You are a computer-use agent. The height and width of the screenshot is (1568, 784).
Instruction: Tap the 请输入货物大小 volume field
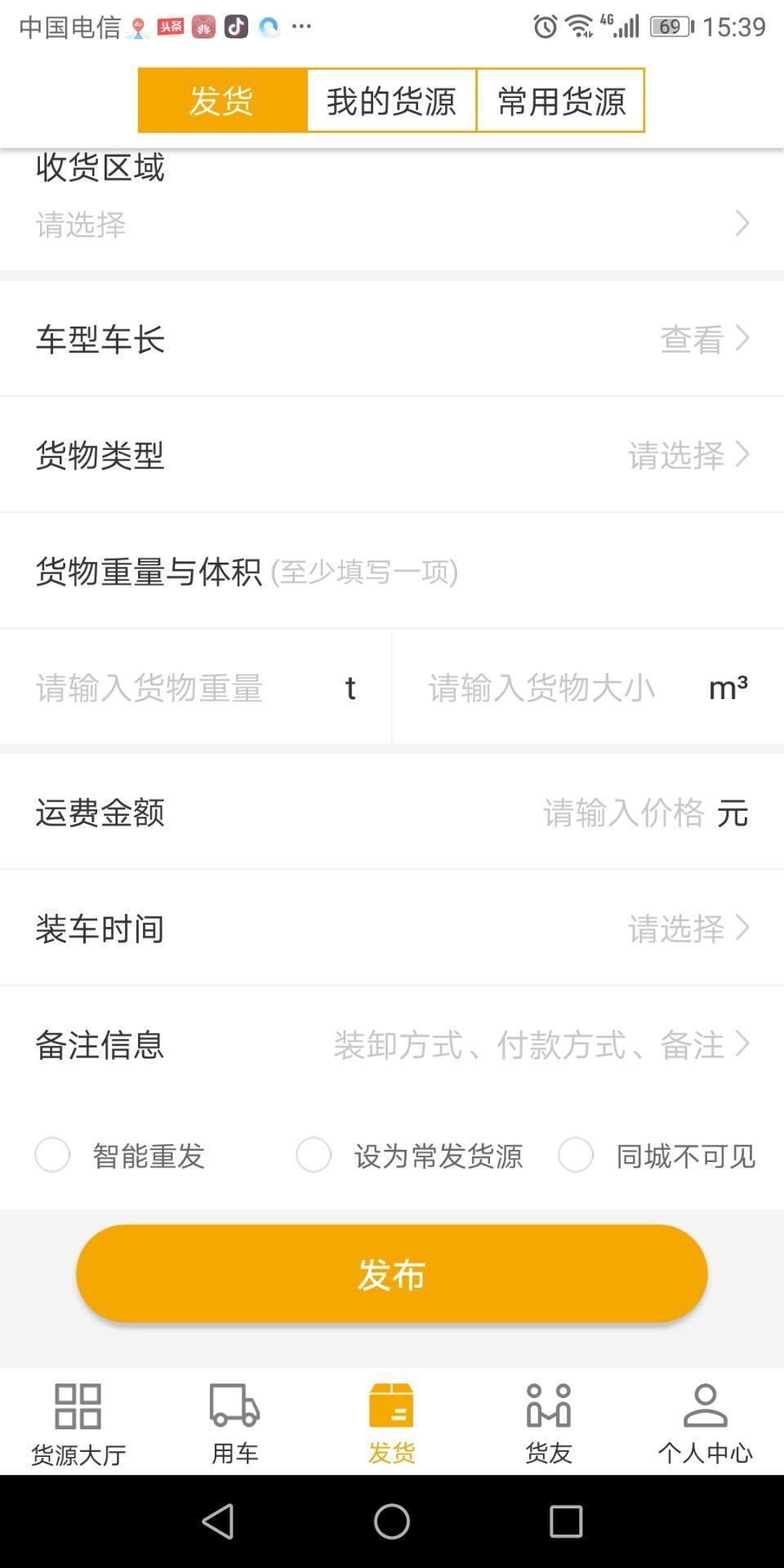pos(555,688)
